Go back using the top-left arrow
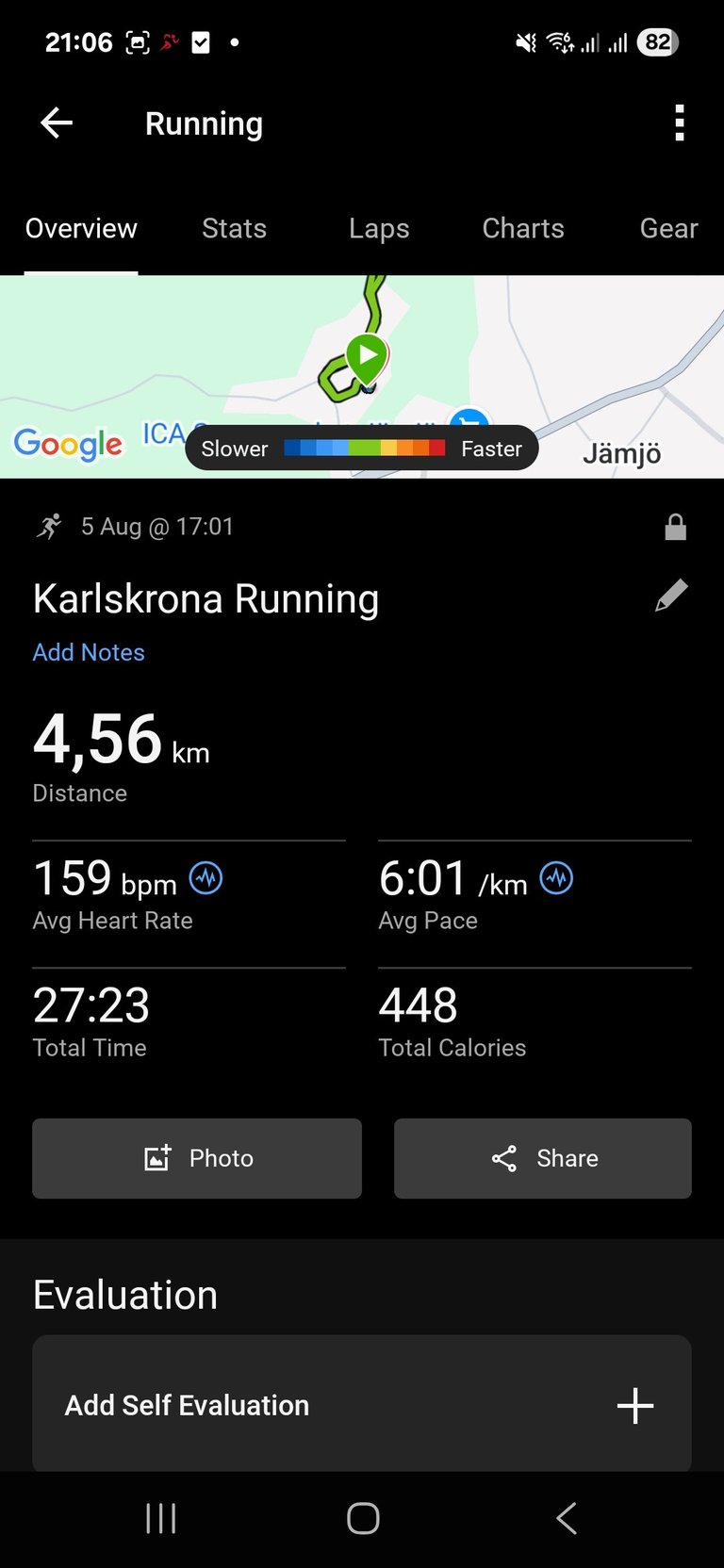 pos(57,122)
